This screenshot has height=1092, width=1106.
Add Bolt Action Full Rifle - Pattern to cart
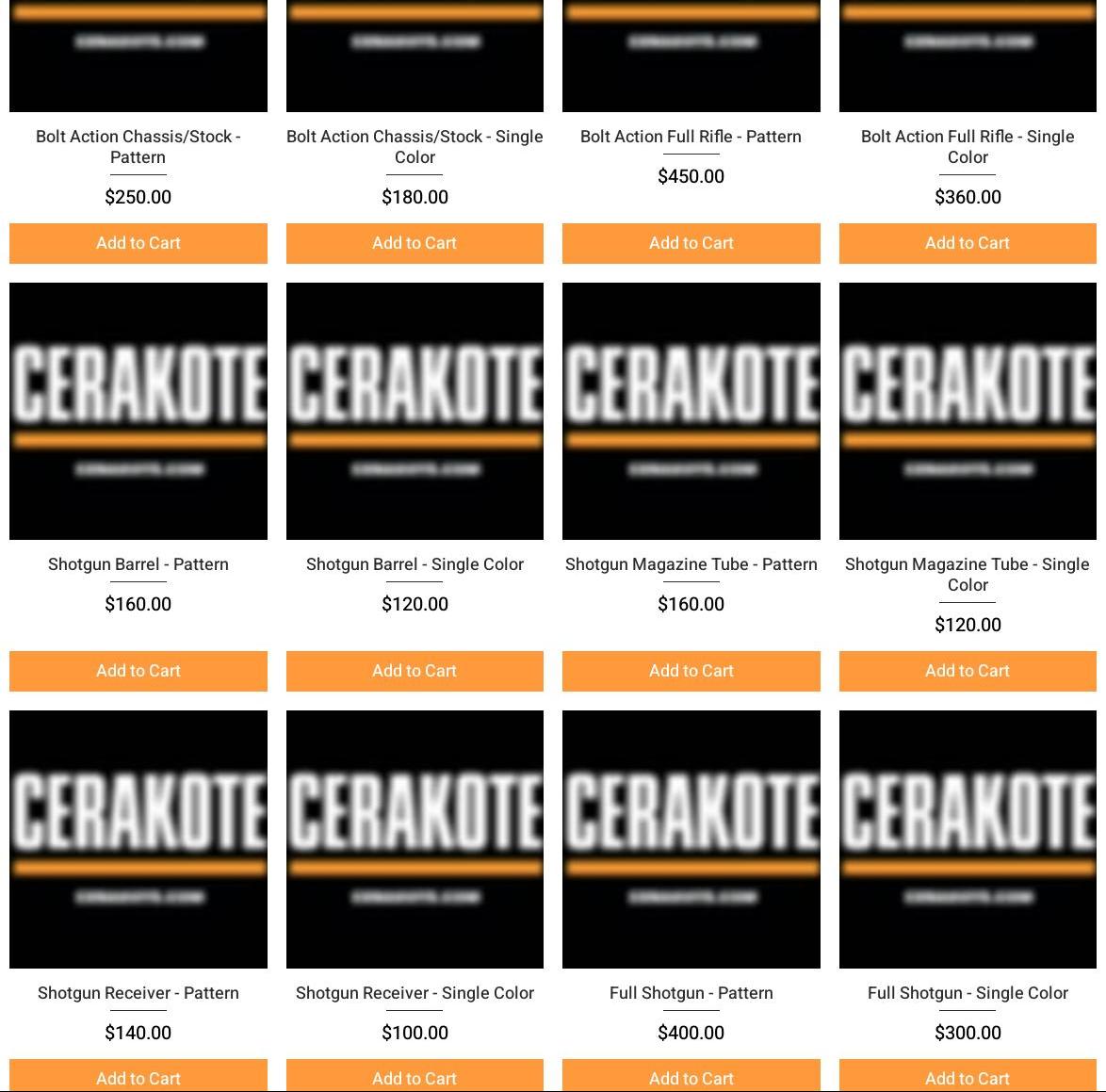(691, 243)
